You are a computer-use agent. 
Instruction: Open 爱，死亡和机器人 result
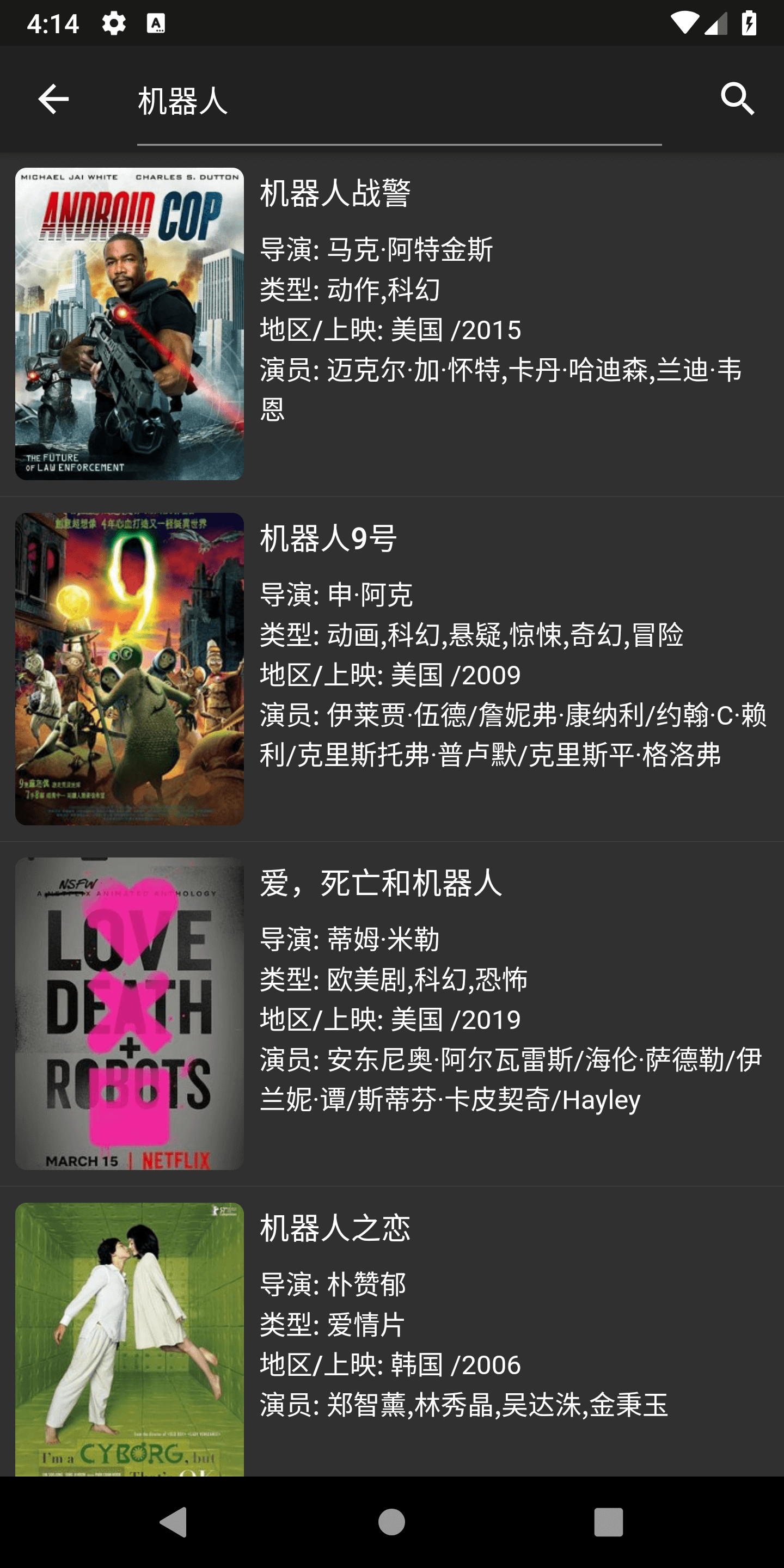click(x=392, y=1014)
